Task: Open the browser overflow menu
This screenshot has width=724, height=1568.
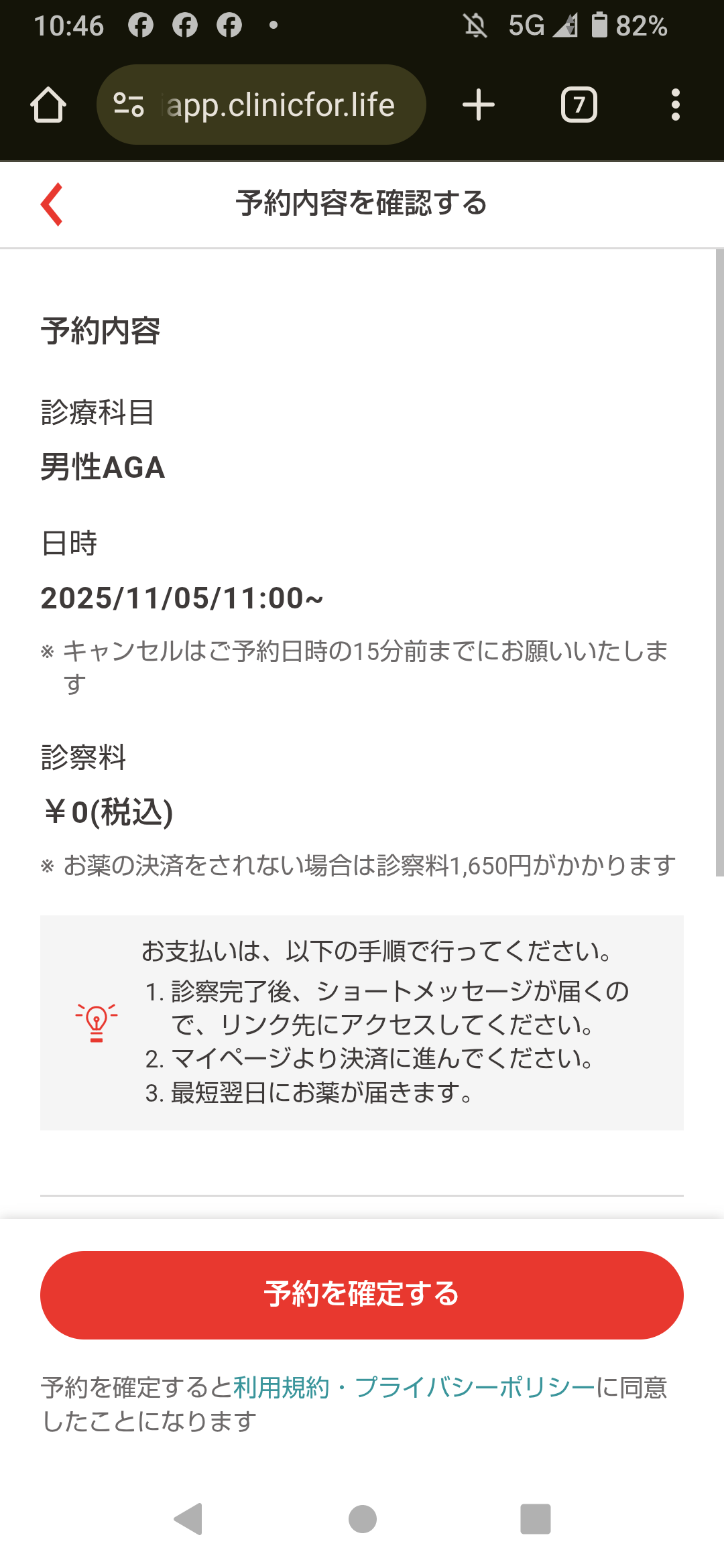Action: click(675, 105)
